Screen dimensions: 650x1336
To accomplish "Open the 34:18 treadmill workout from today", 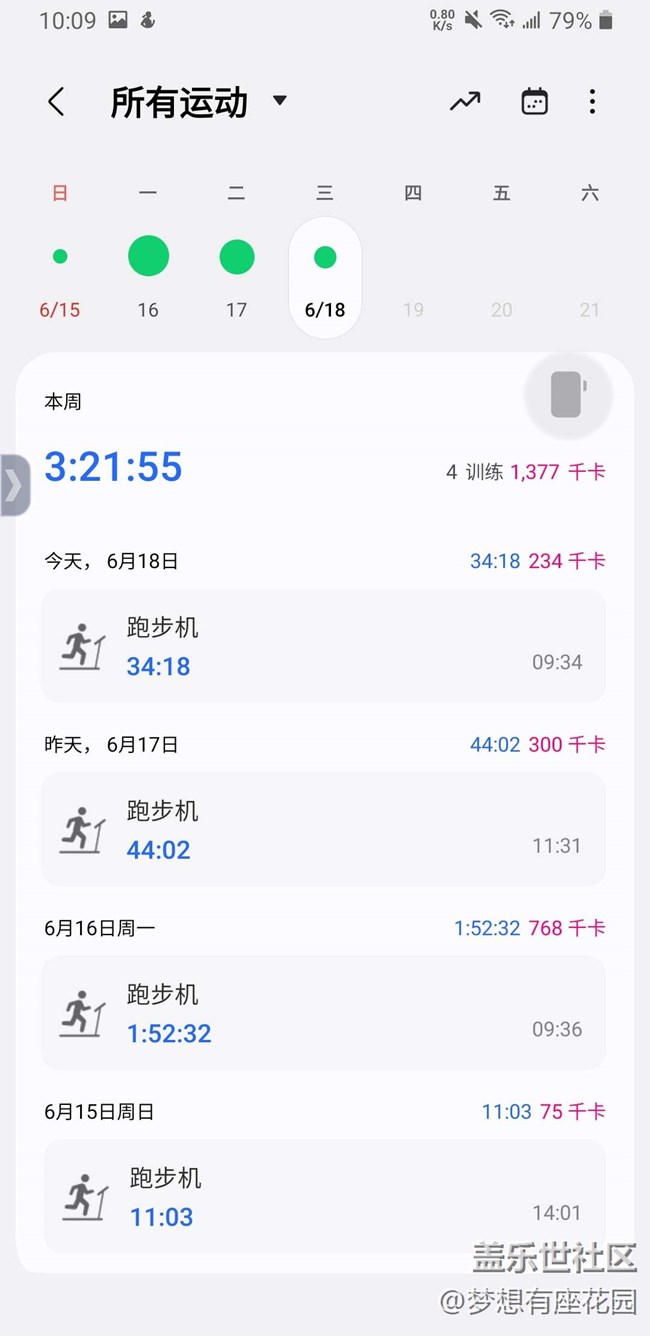I will pos(323,646).
